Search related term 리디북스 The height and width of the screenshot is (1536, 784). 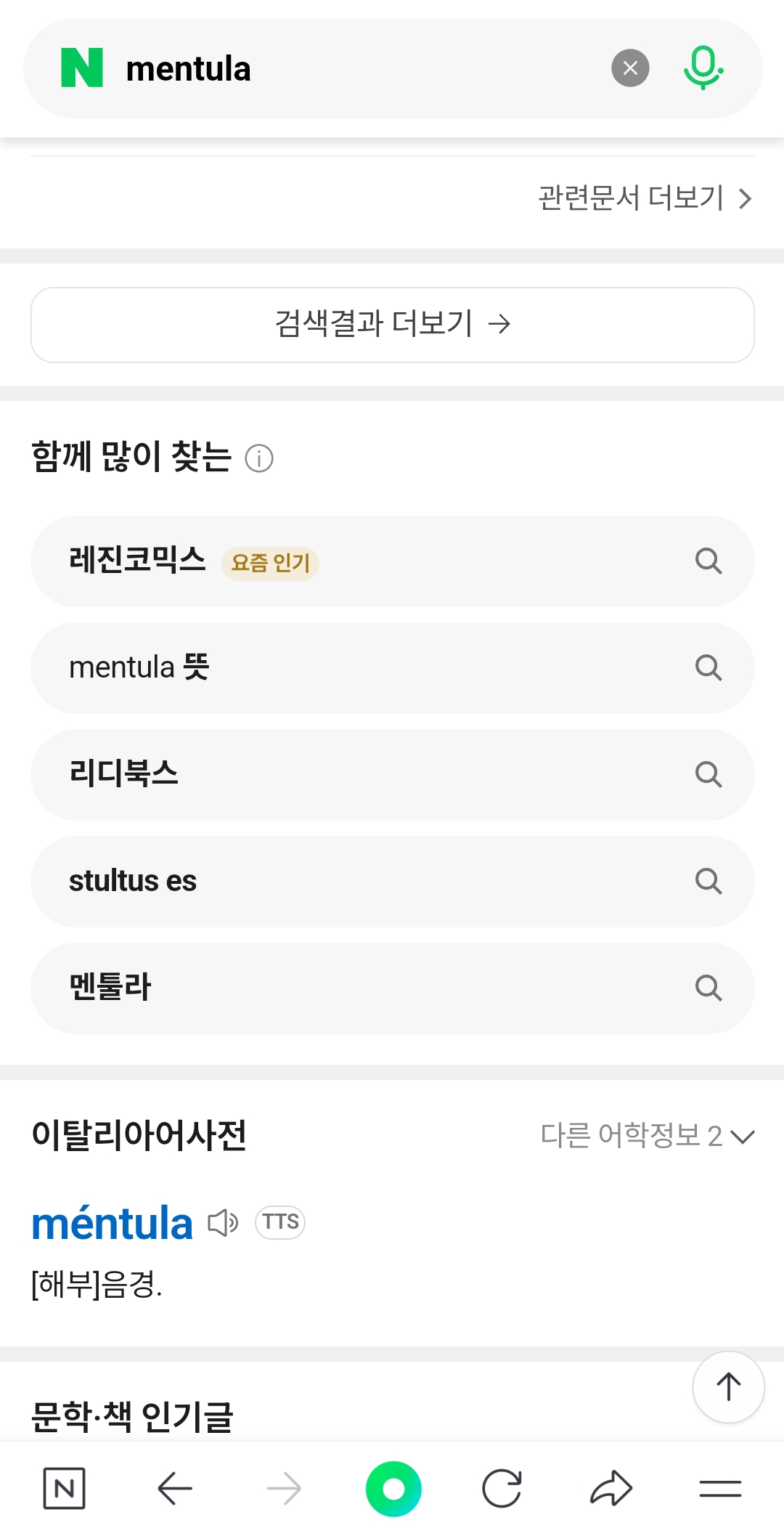tap(393, 775)
